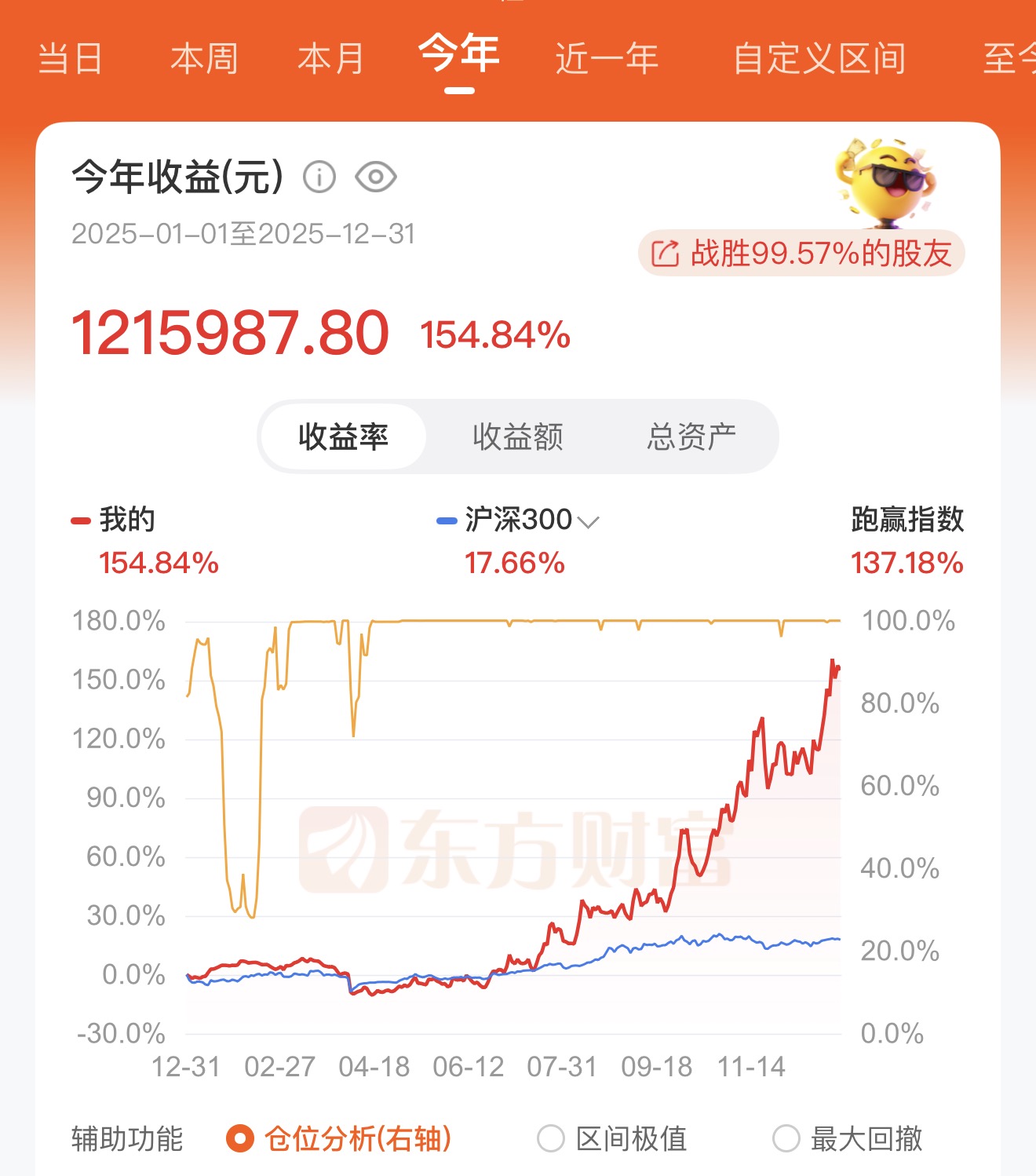Image resolution: width=1036 pixels, height=1176 pixels.
Task: Switch chart to 收益额
Action: [x=518, y=436]
